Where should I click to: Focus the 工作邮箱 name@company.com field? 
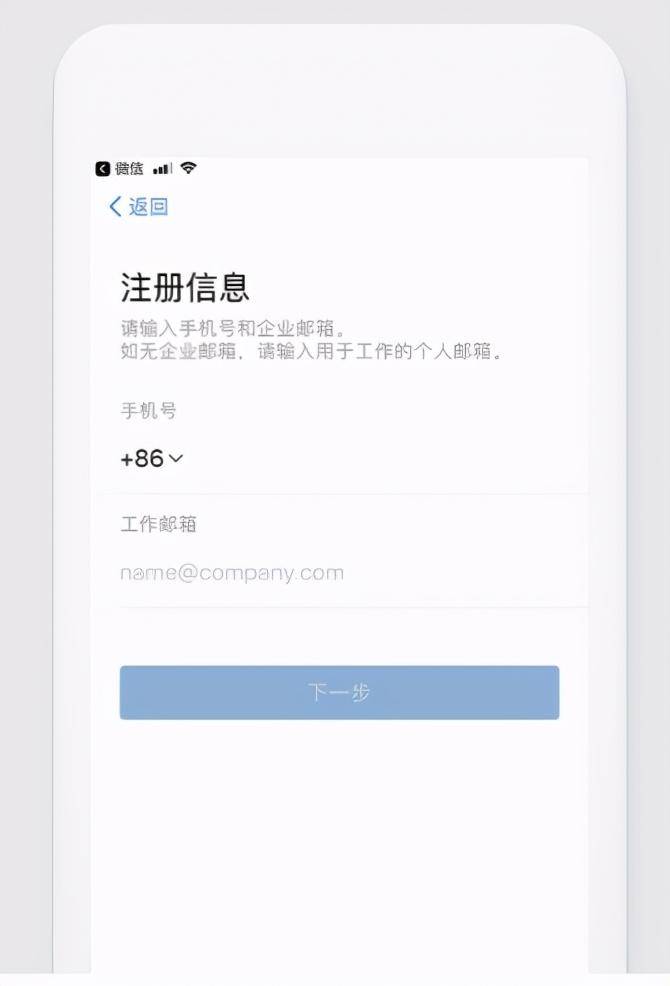338,573
